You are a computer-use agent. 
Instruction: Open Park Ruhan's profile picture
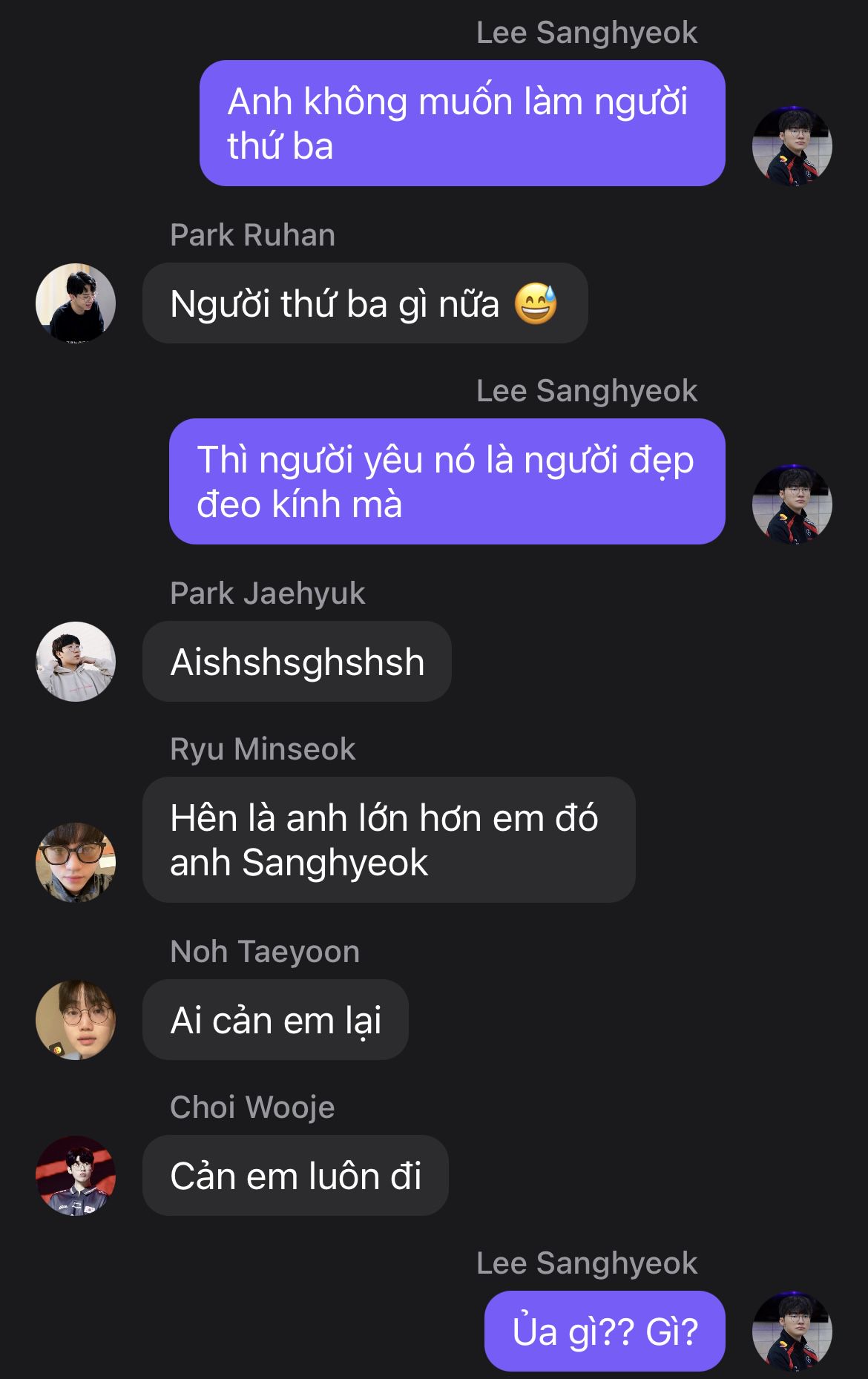76,303
